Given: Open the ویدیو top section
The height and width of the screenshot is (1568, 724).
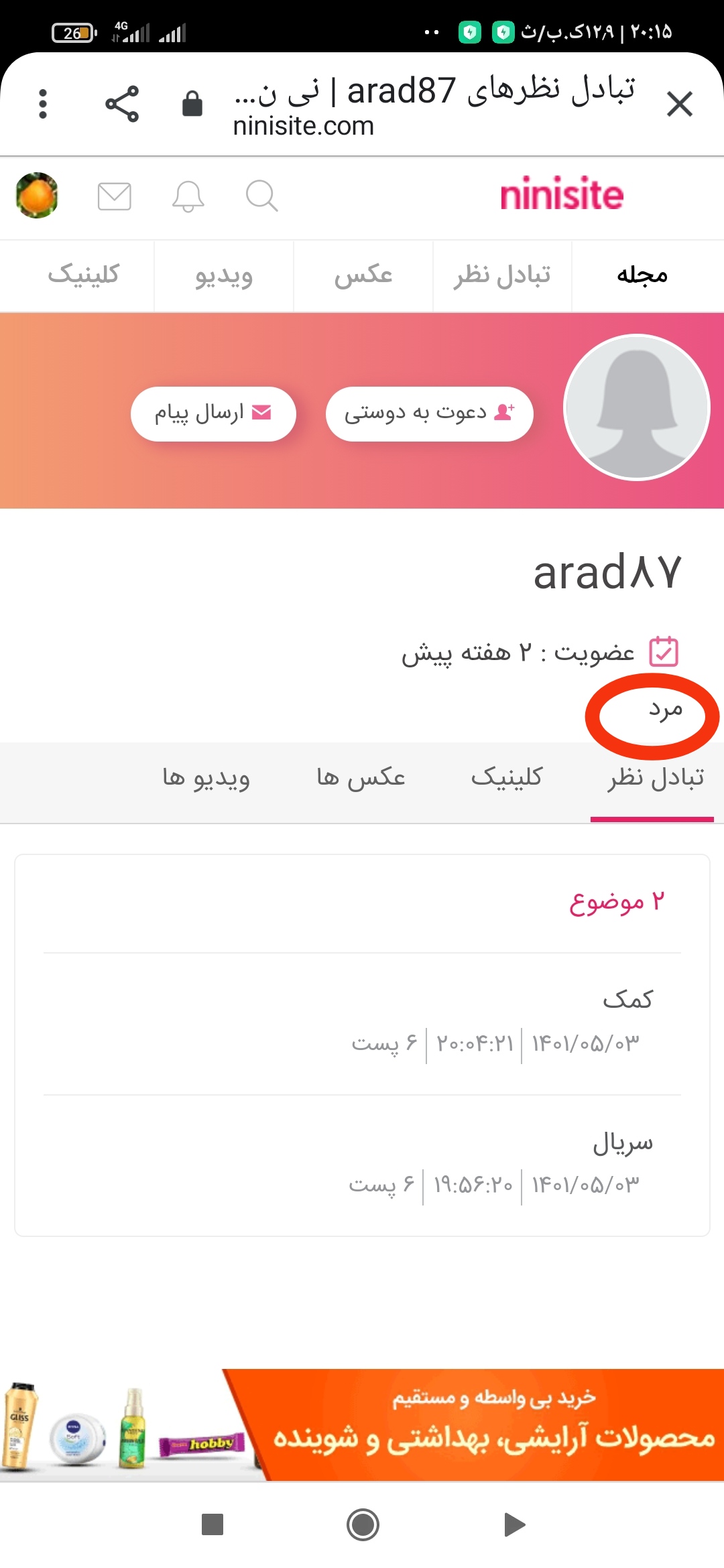Looking at the screenshot, I should pyautogui.click(x=224, y=275).
